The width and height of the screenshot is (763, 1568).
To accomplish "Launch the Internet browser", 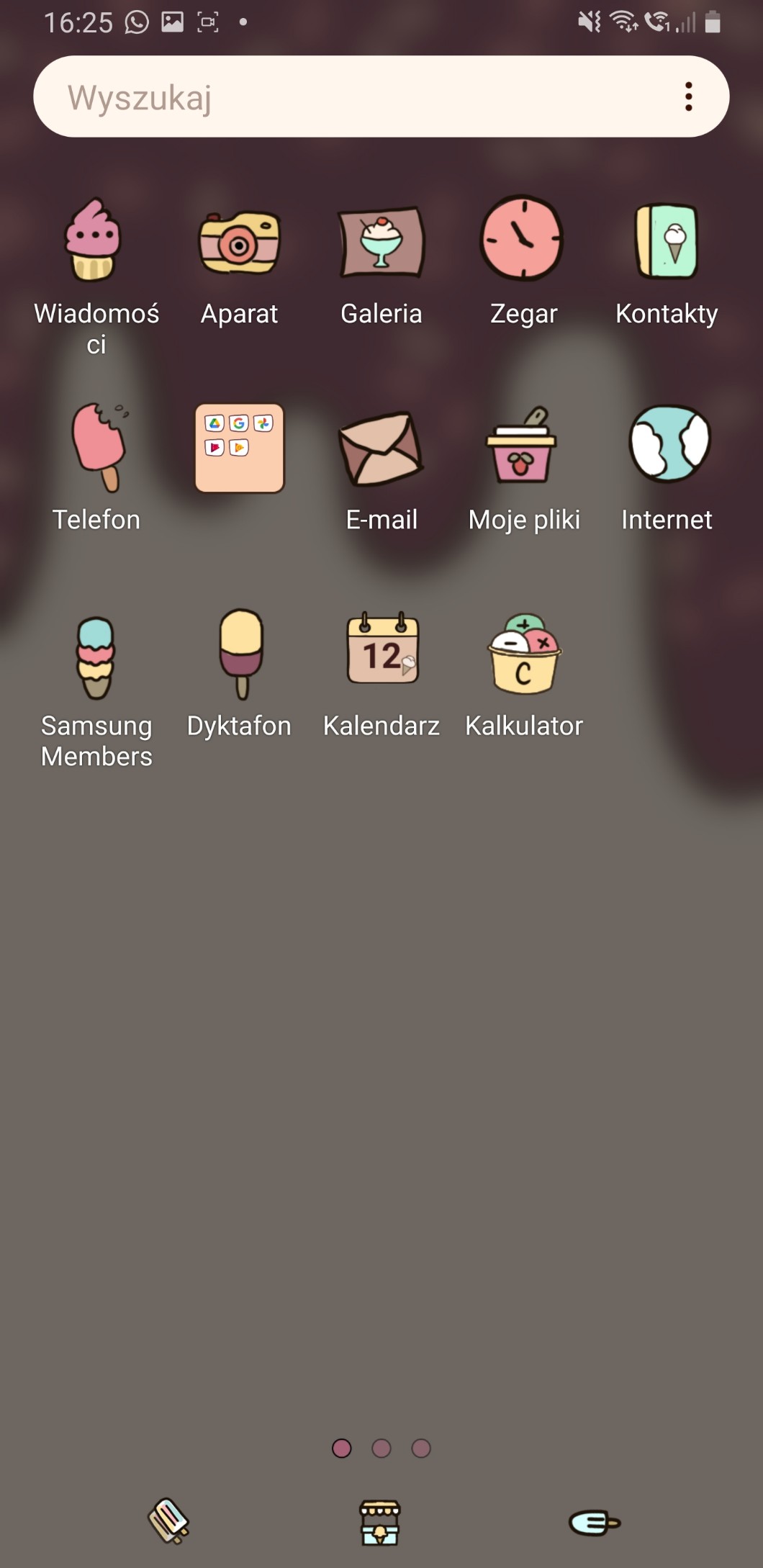I will point(668,445).
